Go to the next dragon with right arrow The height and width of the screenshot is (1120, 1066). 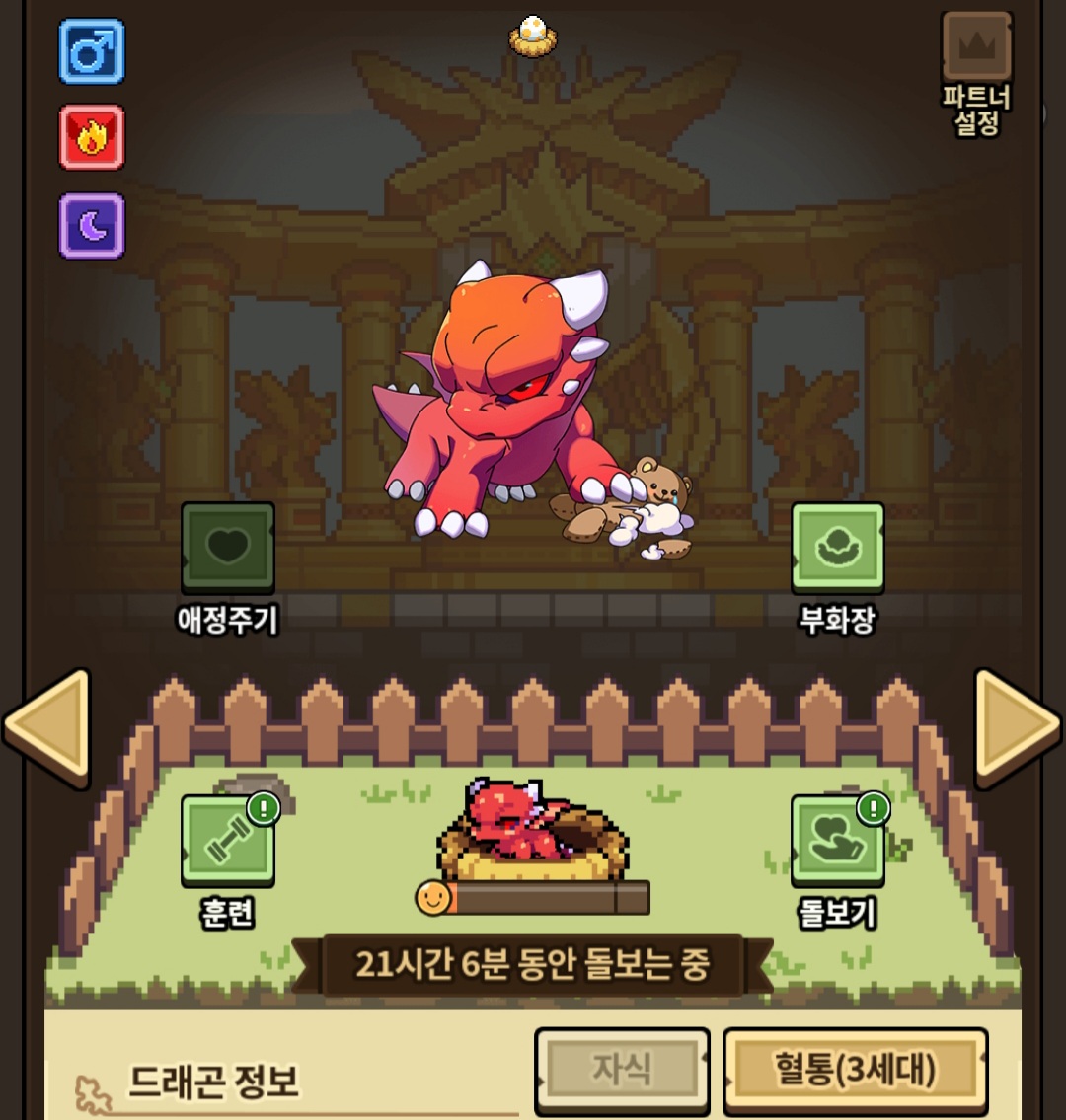pyautogui.click(x=1018, y=728)
